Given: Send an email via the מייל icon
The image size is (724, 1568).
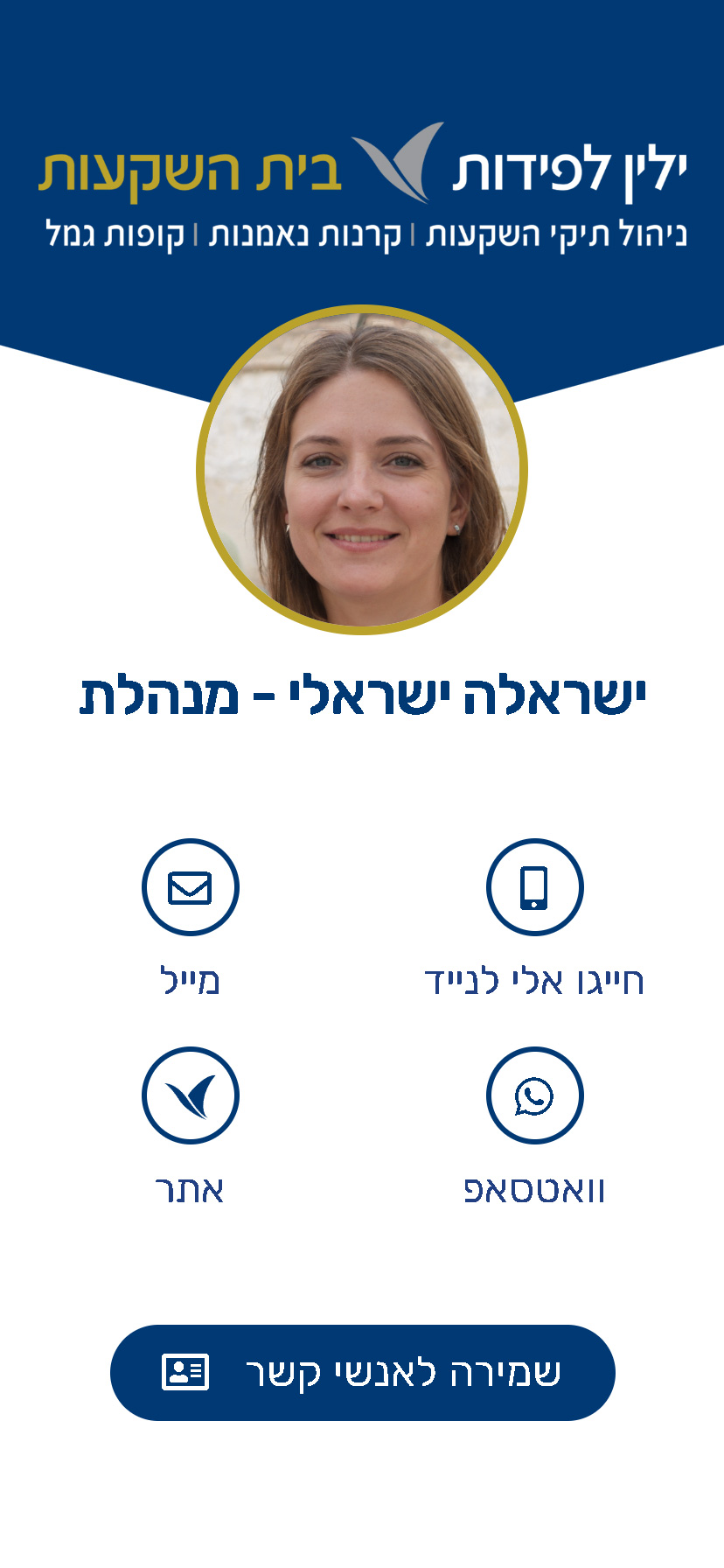Looking at the screenshot, I should 190,887.
